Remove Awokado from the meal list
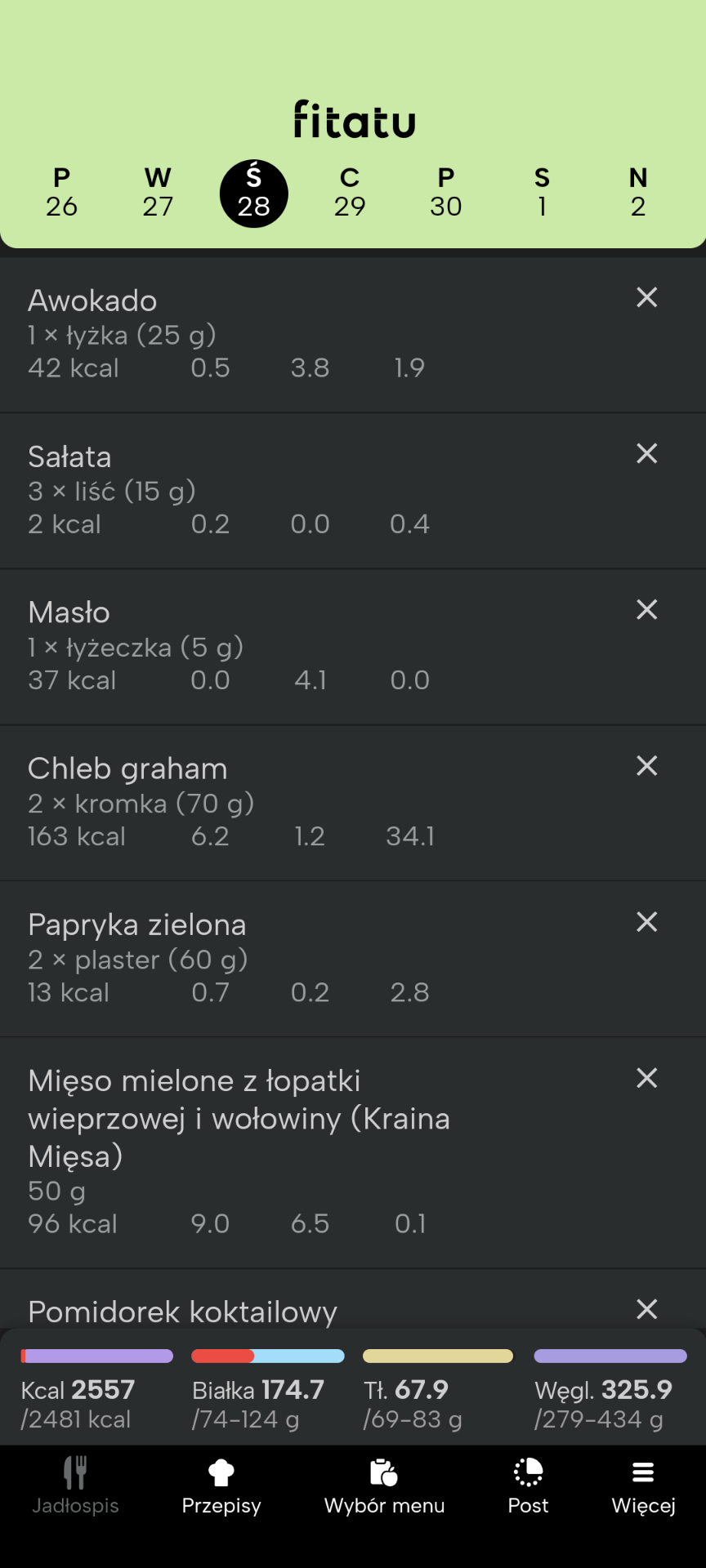This screenshot has width=706, height=1568. [646, 297]
